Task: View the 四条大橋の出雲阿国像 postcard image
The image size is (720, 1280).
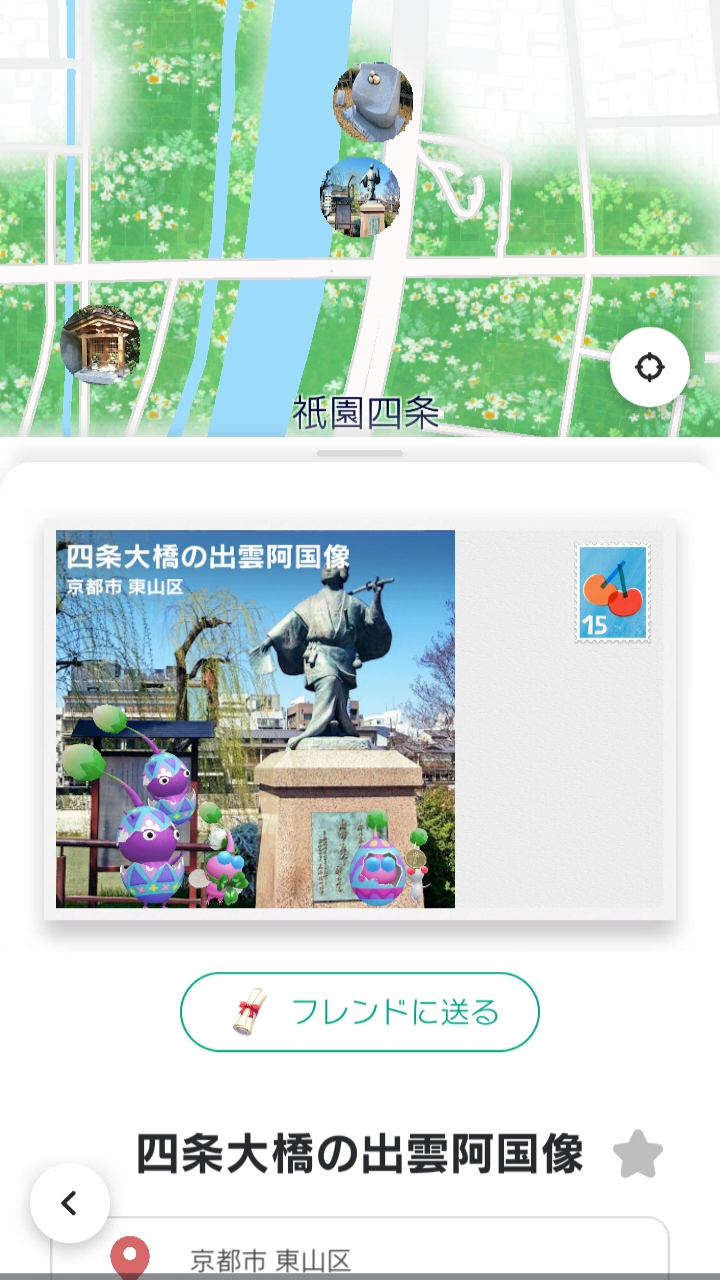Action: tap(256, 719)
